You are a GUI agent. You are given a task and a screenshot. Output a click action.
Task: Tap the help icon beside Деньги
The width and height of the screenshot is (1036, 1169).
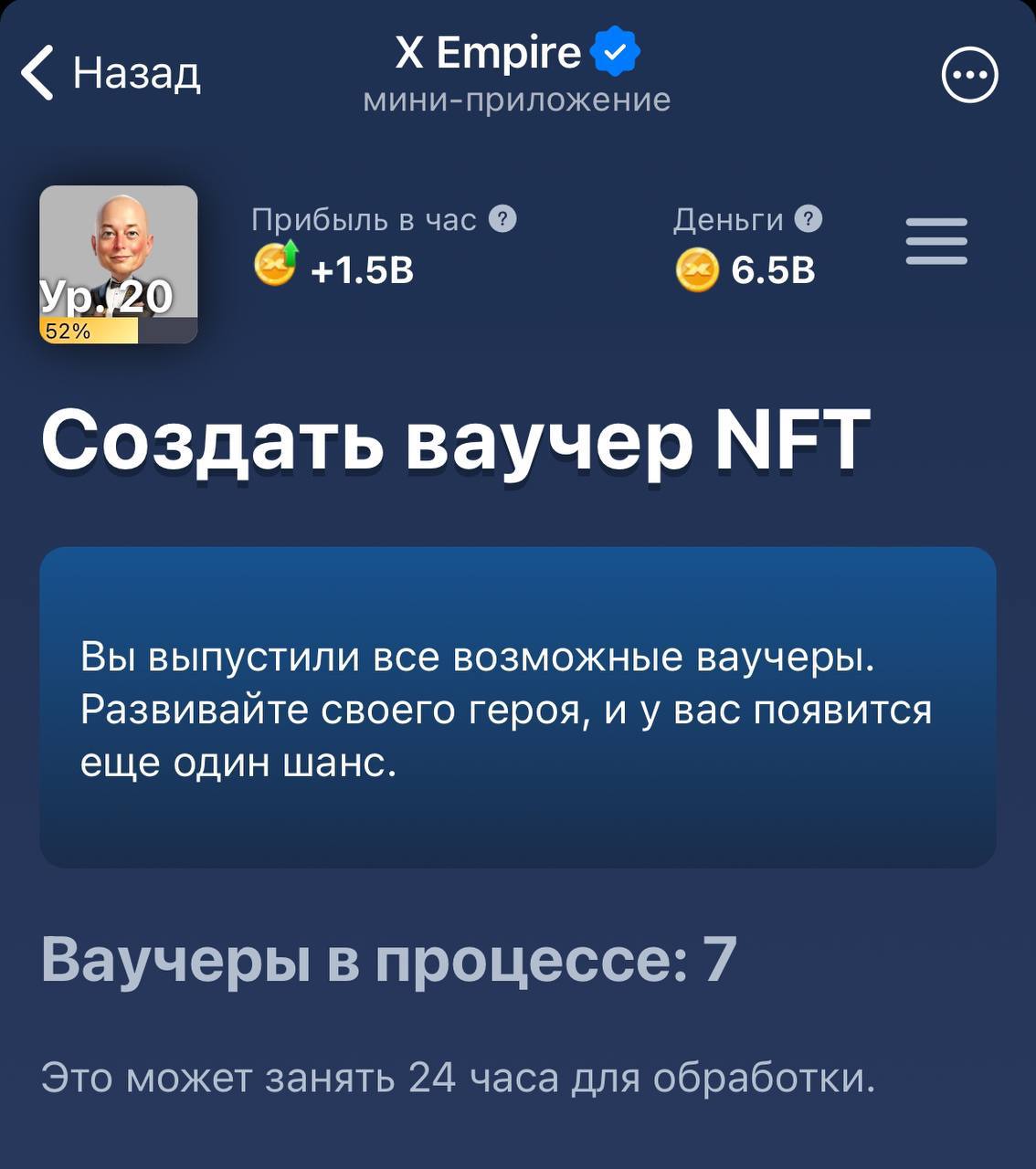(x=809, y=219)
